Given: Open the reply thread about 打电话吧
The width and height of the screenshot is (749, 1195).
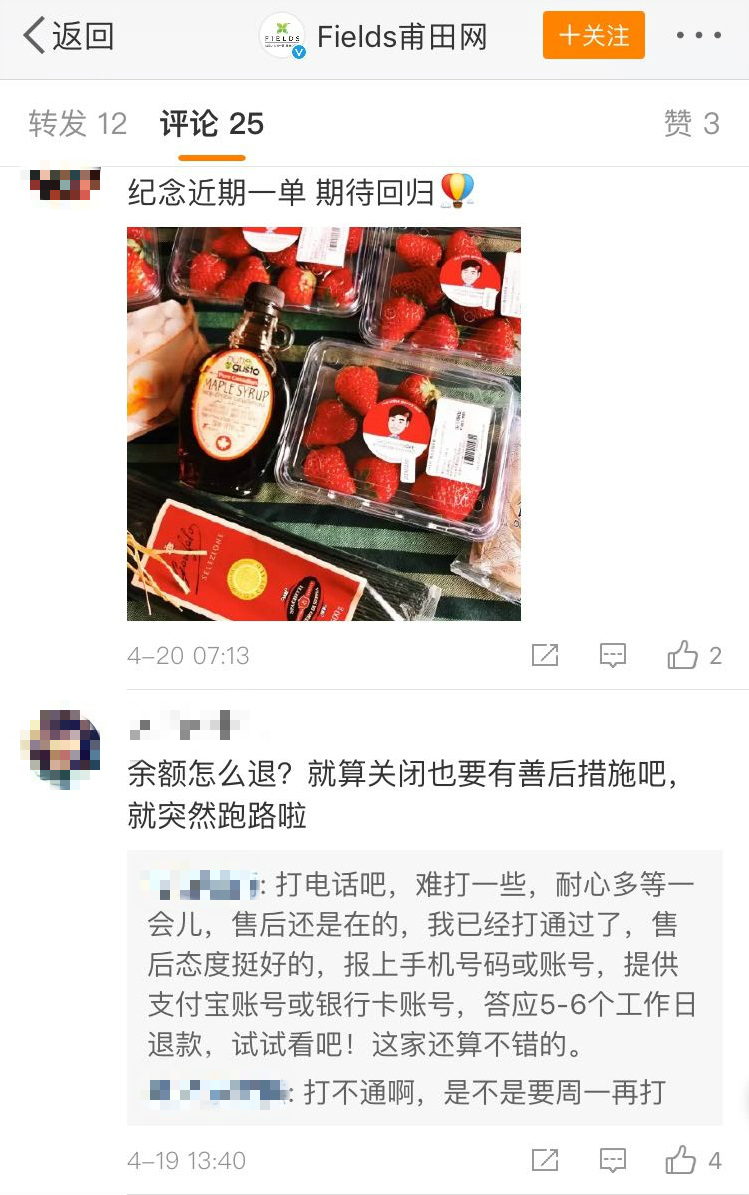Looking at the screenshot, I should click(424, 965).
